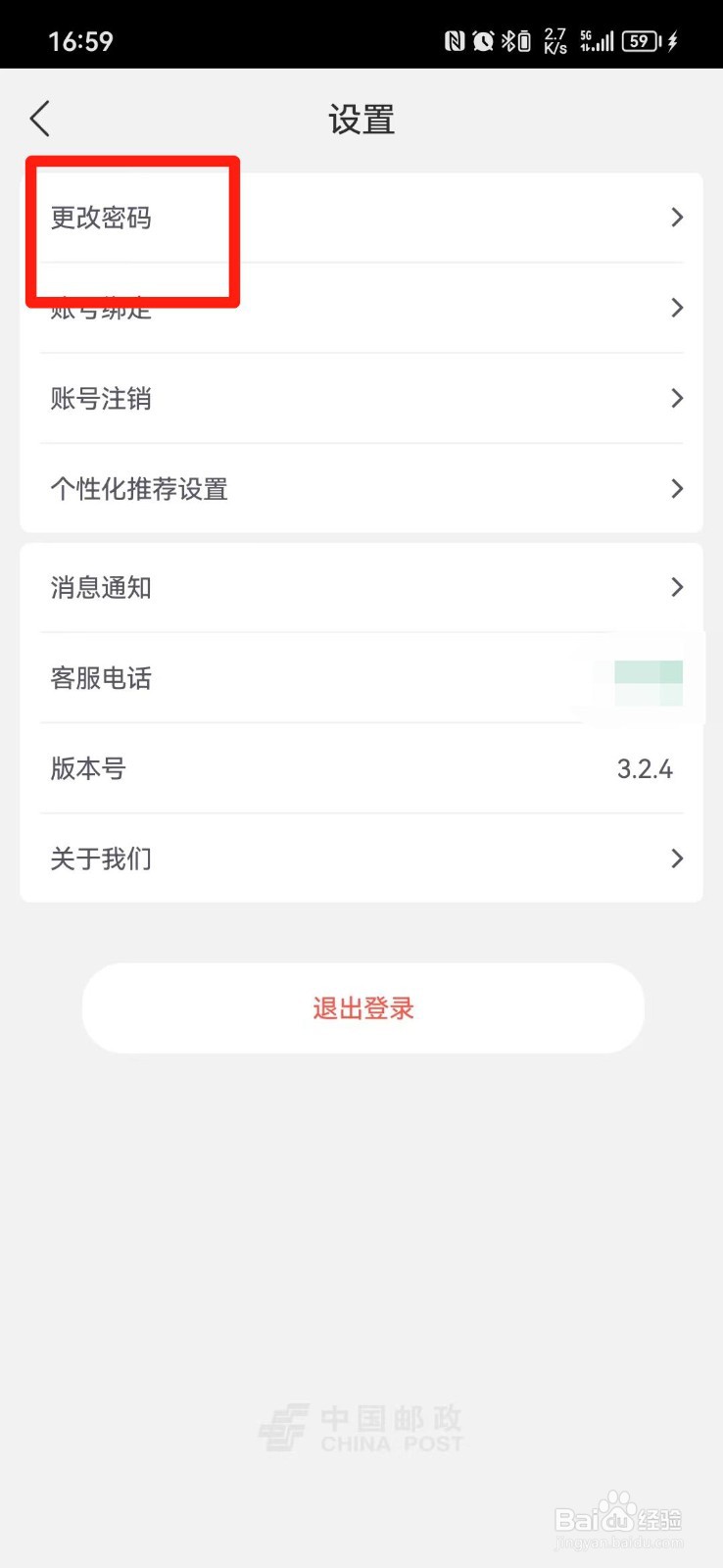Tap the 客服电话 row
This screenshot has width=723, height=1568.
(361, 677)
